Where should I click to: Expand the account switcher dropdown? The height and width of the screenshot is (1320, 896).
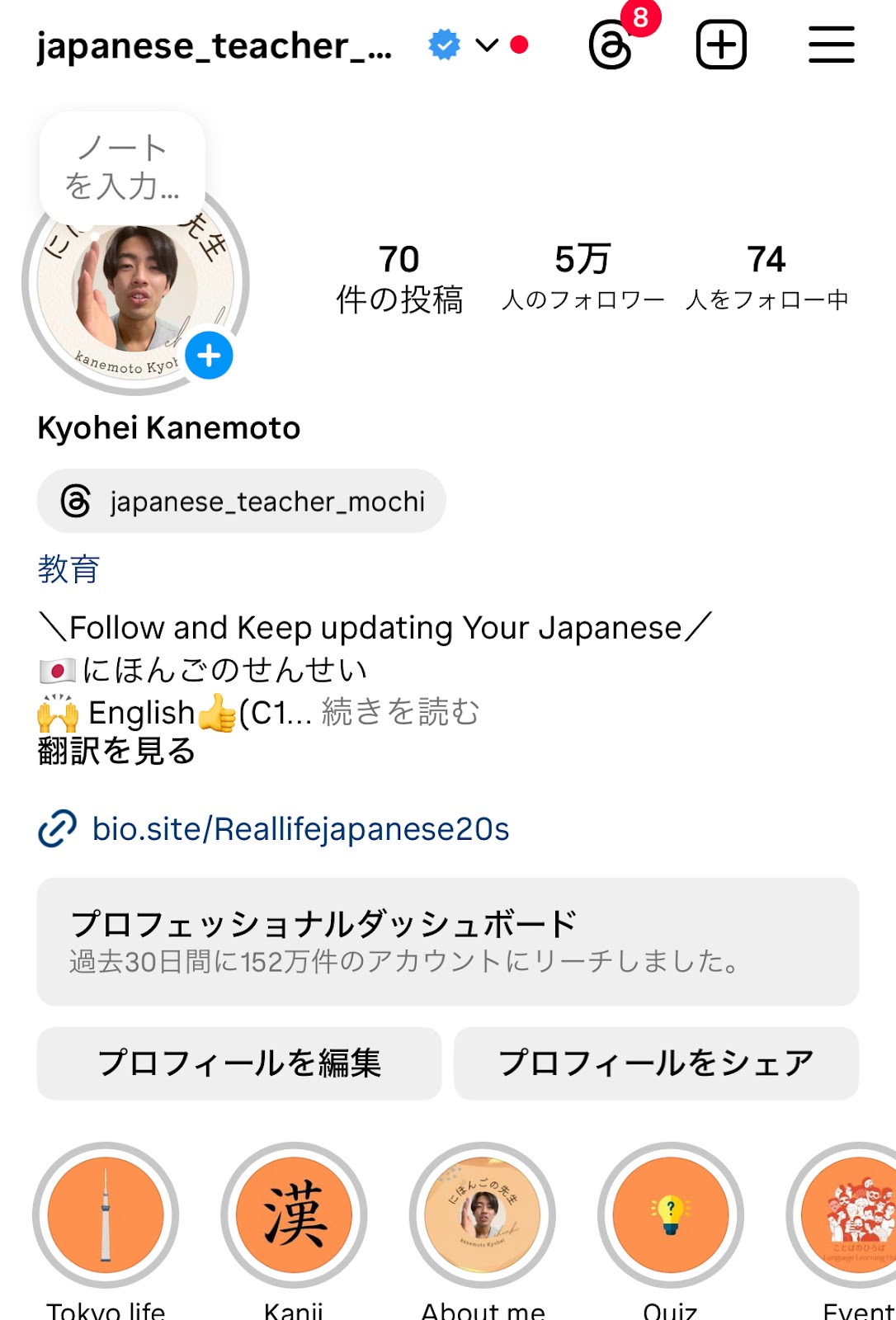point(488,45)
